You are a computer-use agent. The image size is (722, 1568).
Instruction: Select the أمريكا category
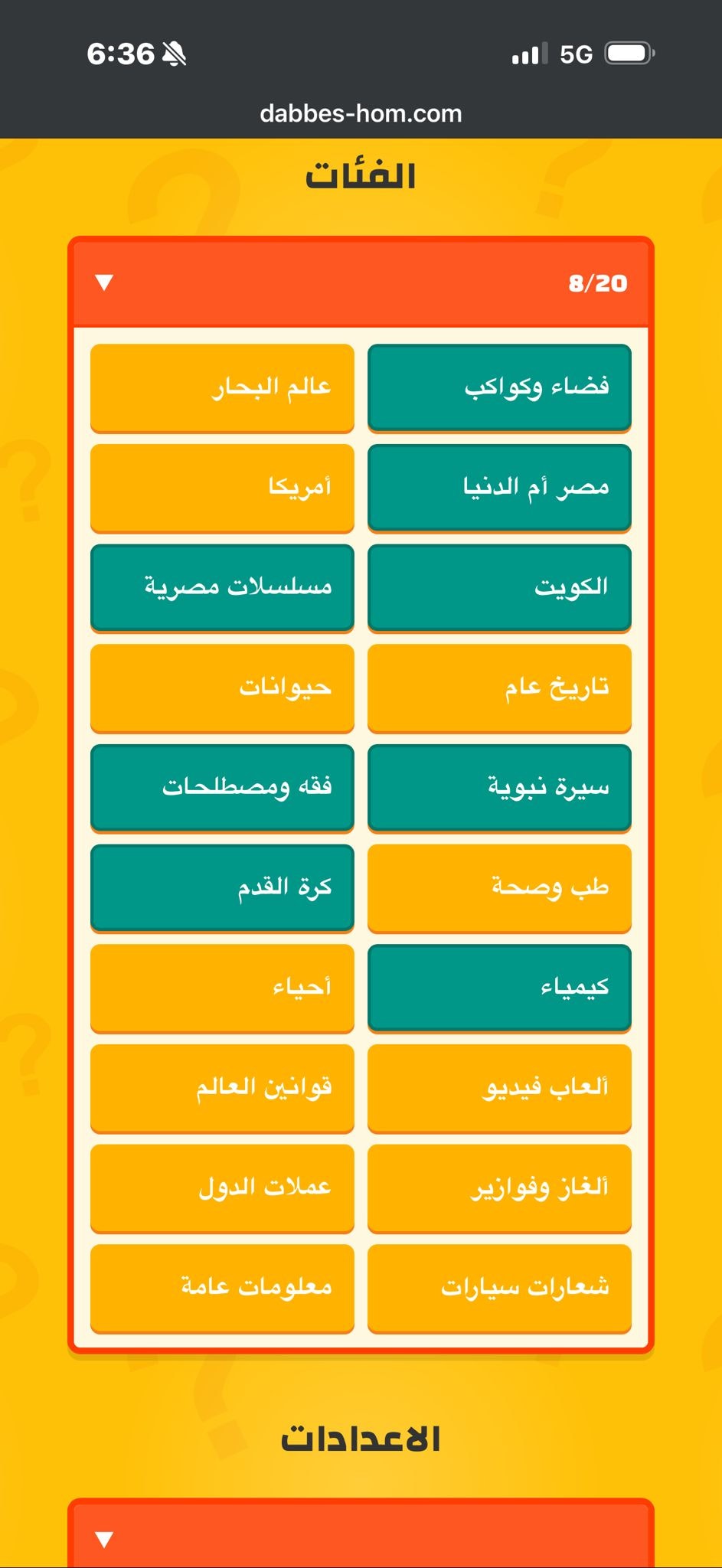pyautogui.click(x=222, y=488)
